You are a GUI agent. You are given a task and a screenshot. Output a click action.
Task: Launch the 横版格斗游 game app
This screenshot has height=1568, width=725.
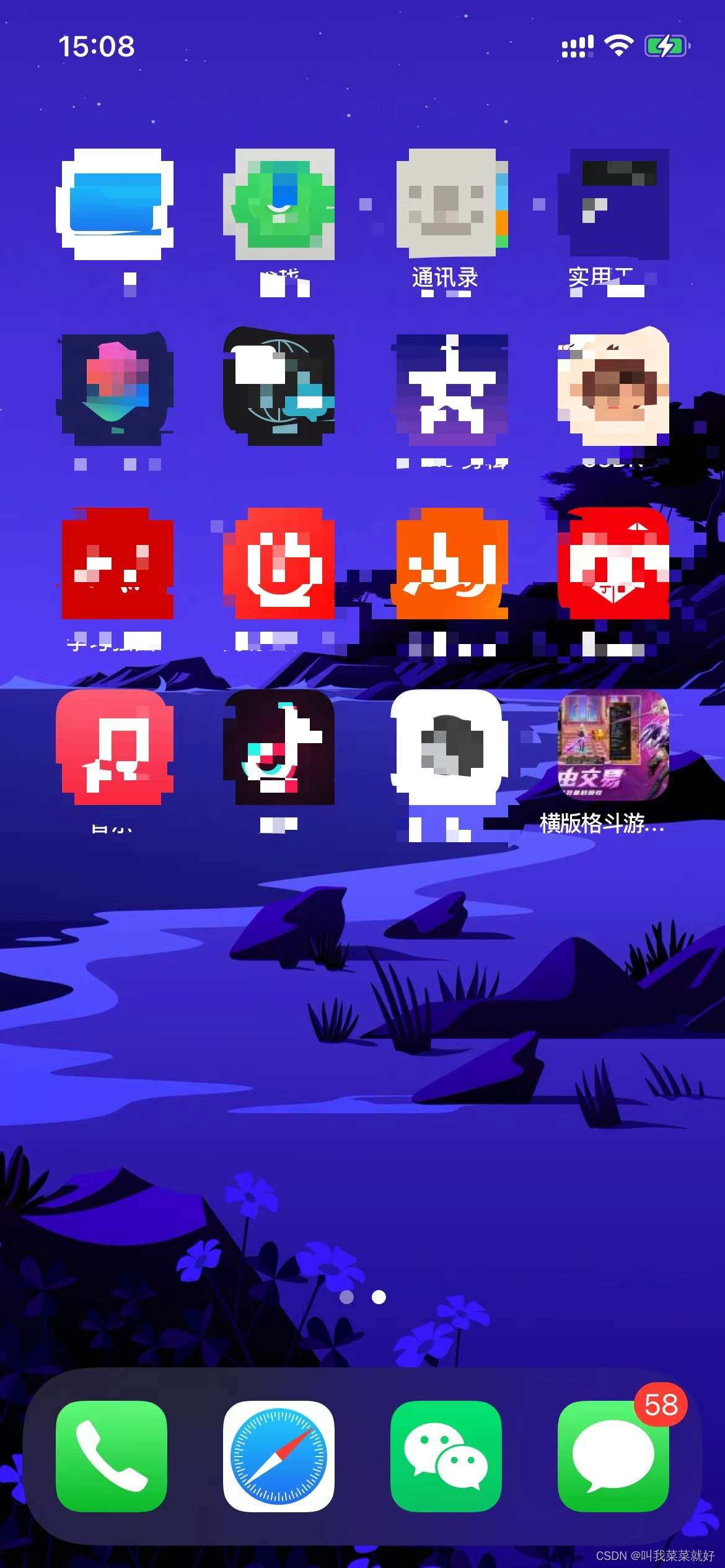click(x=613, y=746)
